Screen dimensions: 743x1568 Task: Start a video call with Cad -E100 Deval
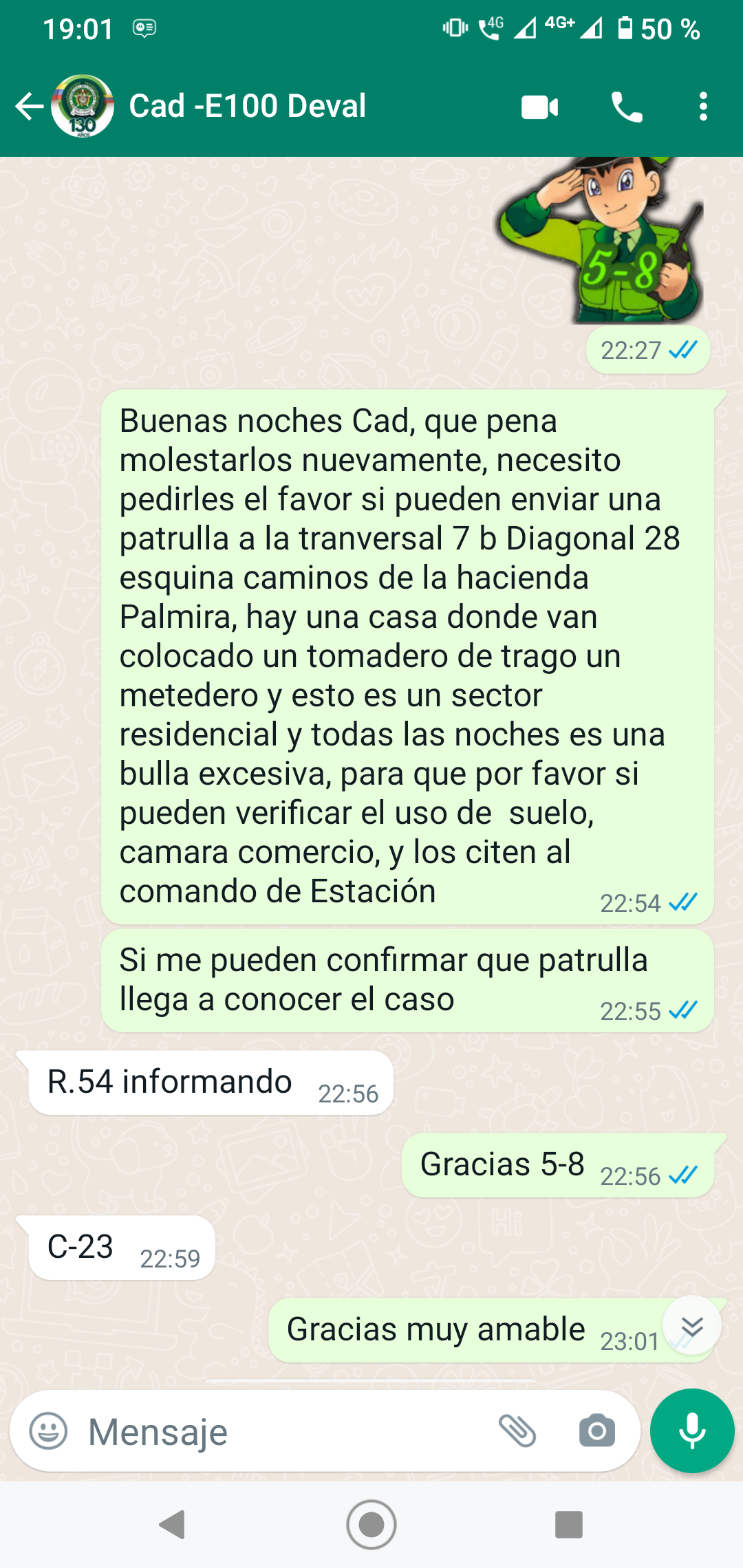point(539,107)
